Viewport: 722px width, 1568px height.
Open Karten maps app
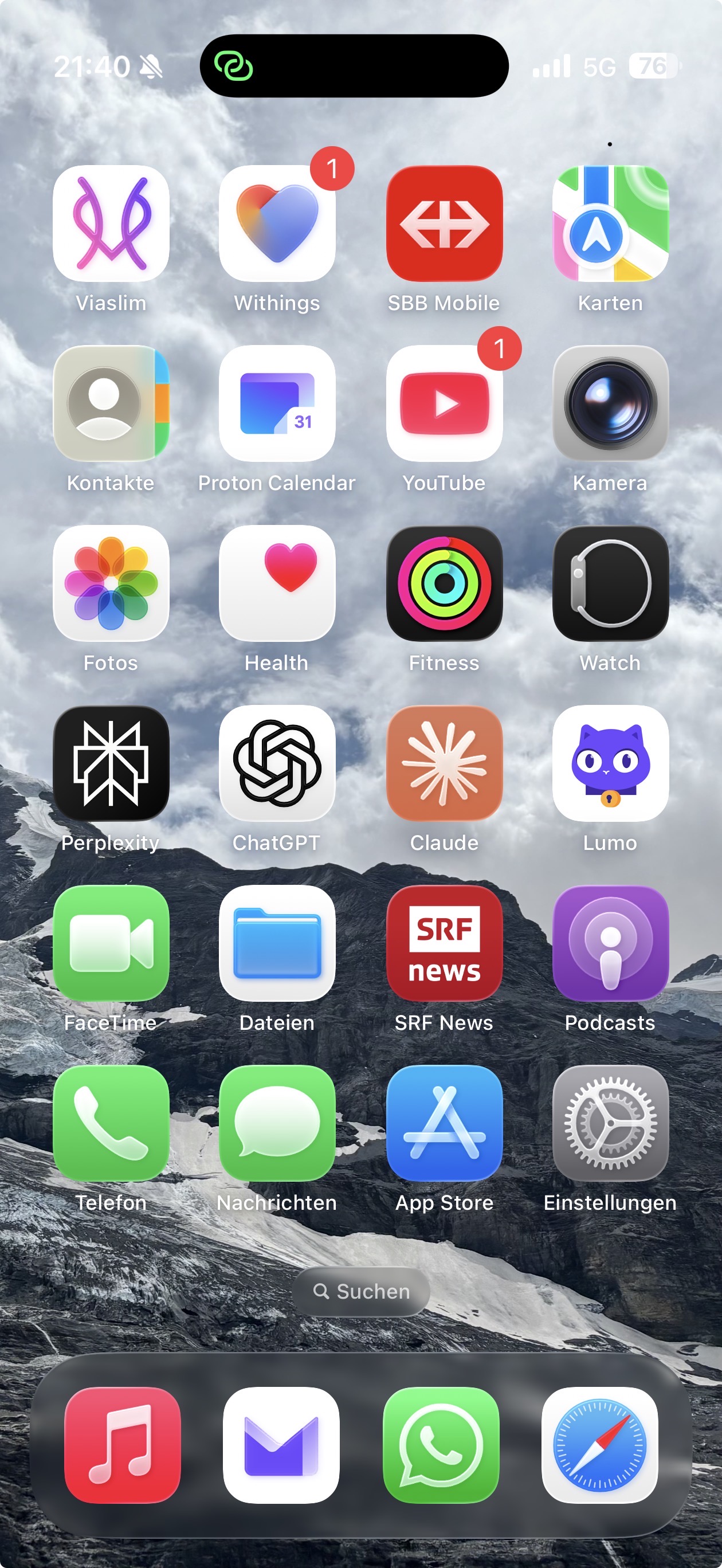(x=610, y=224)
